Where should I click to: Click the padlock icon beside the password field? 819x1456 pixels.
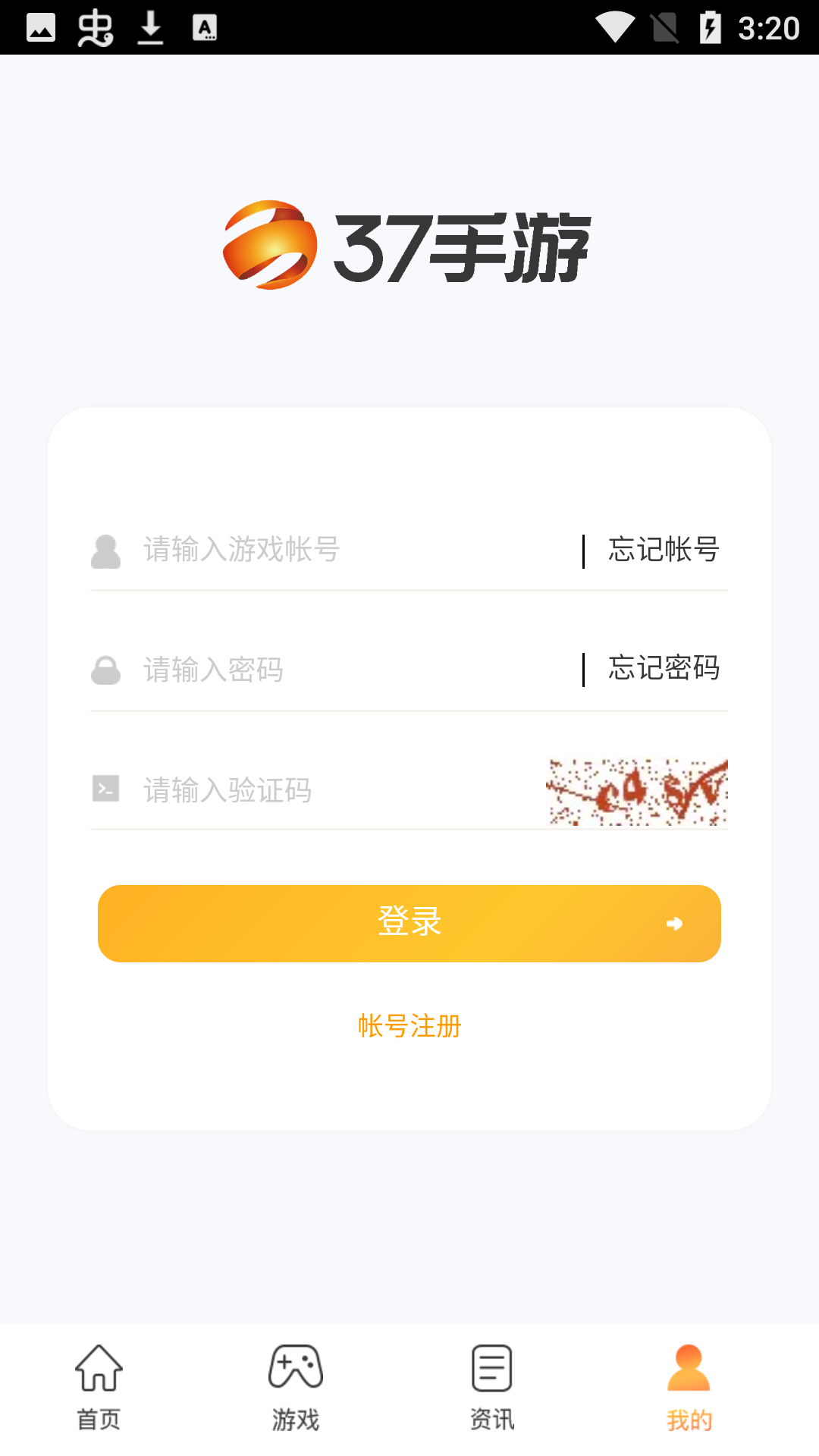(x=106, y=670)
